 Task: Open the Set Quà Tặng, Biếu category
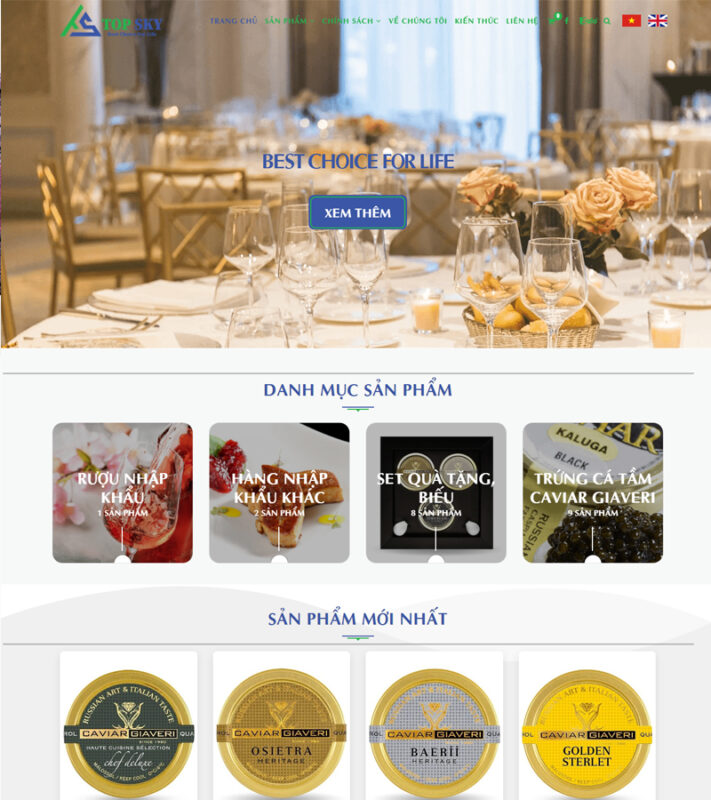[x=435, y=492]
